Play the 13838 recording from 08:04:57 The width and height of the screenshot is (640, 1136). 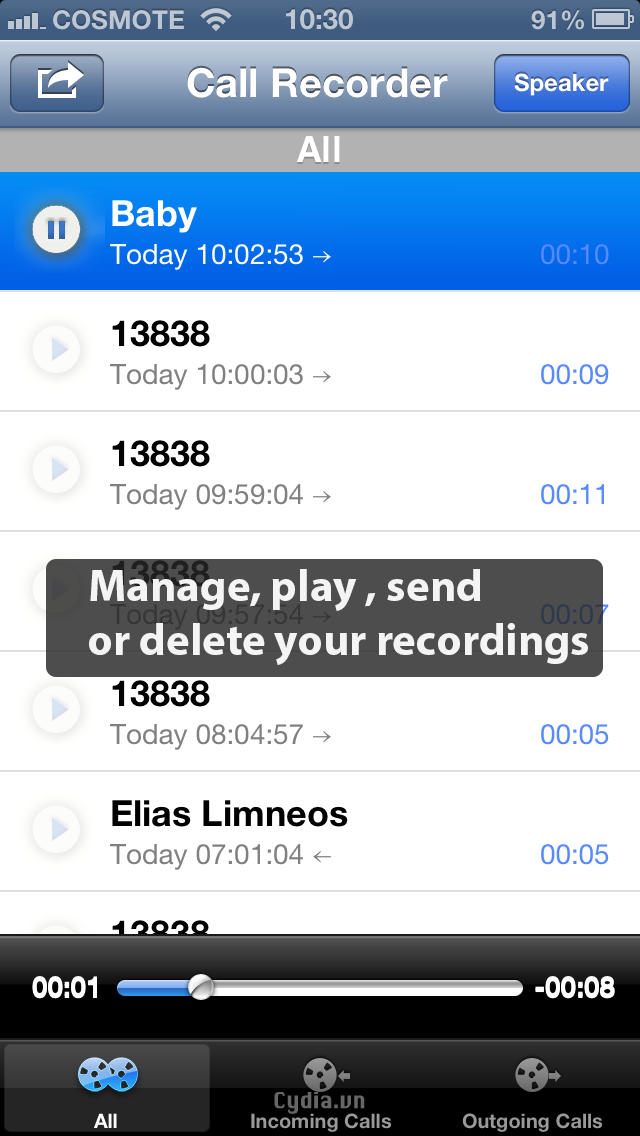(56, 709)
